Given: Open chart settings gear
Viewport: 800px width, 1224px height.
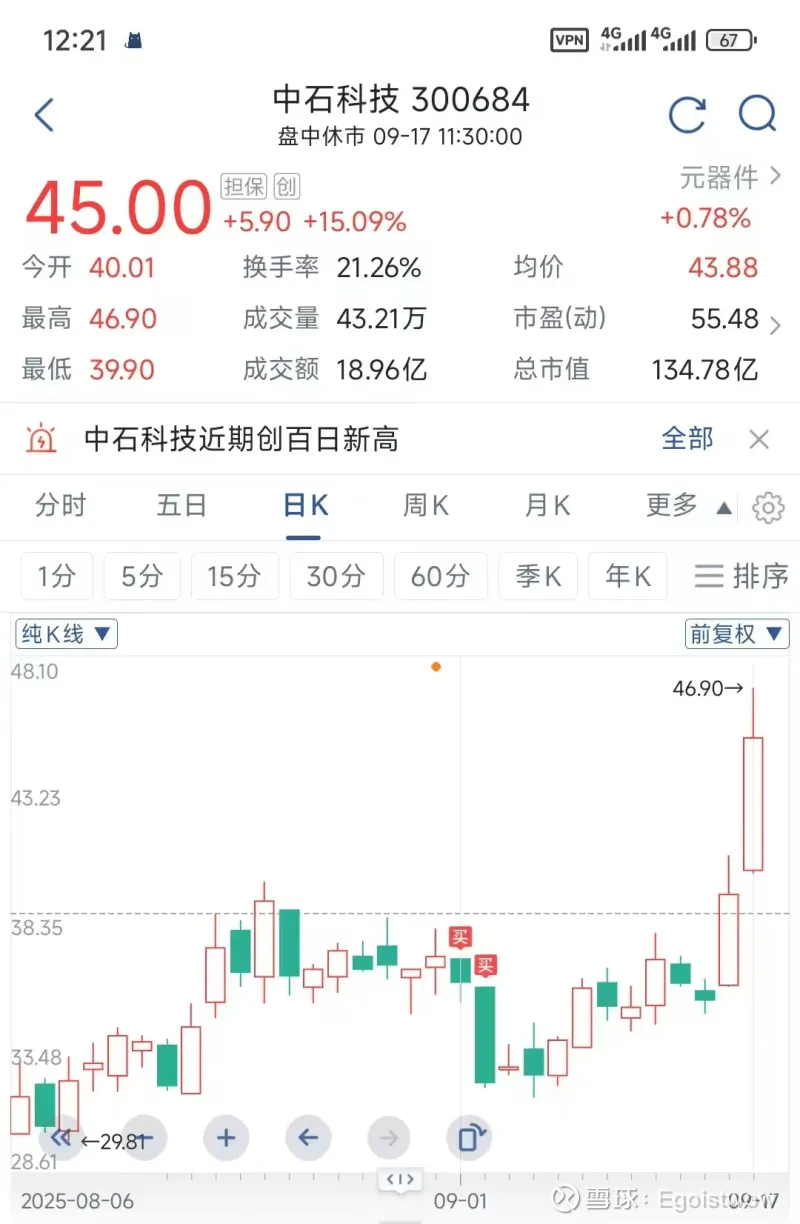Looking at the screenshot, I should (768, 508).
